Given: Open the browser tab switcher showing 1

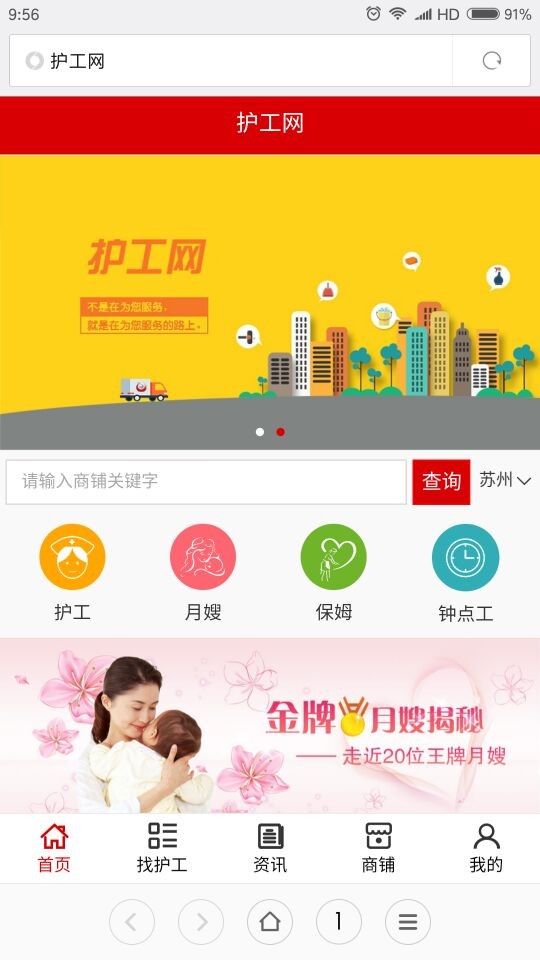Looking at the screenshot, I should tap(339, 921).
